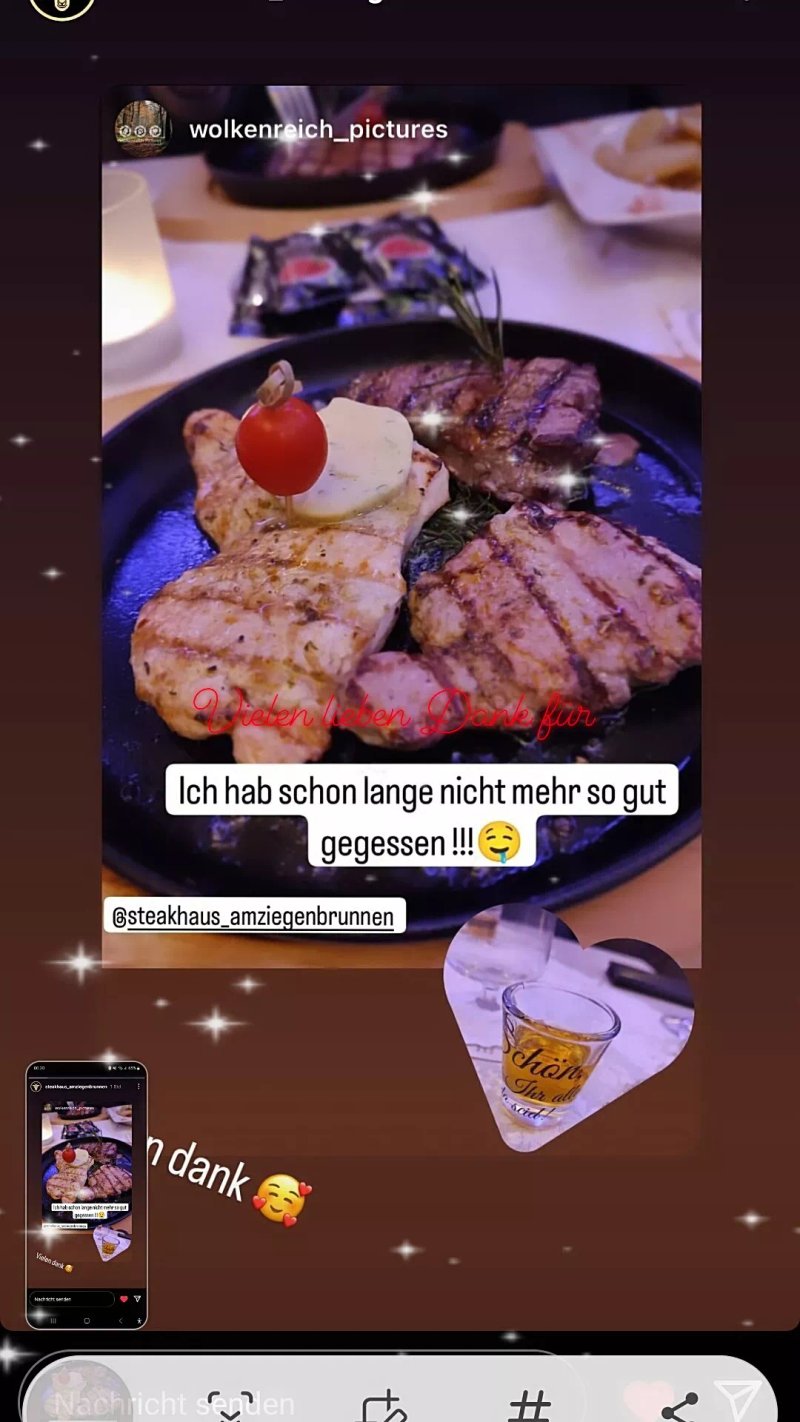
Task: Edit the captured screenshot
Action: [x=384, y=1406]
